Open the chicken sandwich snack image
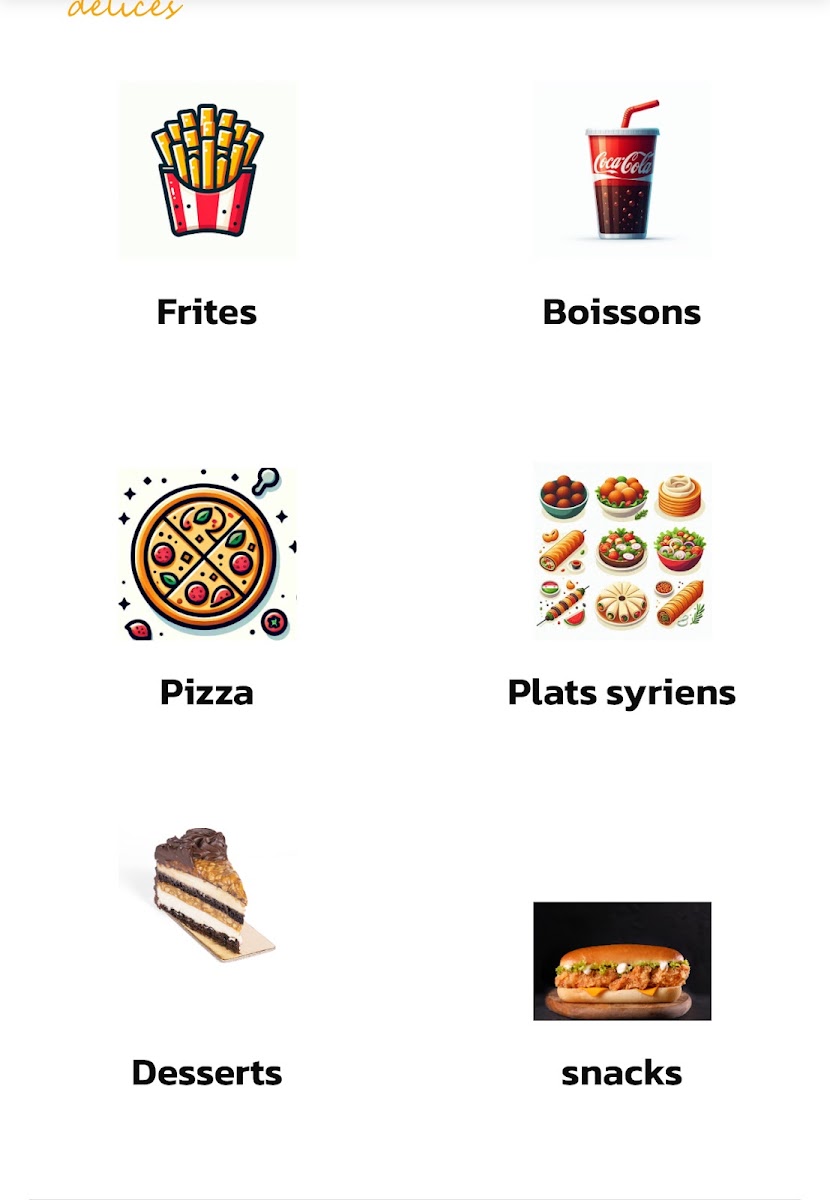 pyautogui.click(x=621, y=960)
